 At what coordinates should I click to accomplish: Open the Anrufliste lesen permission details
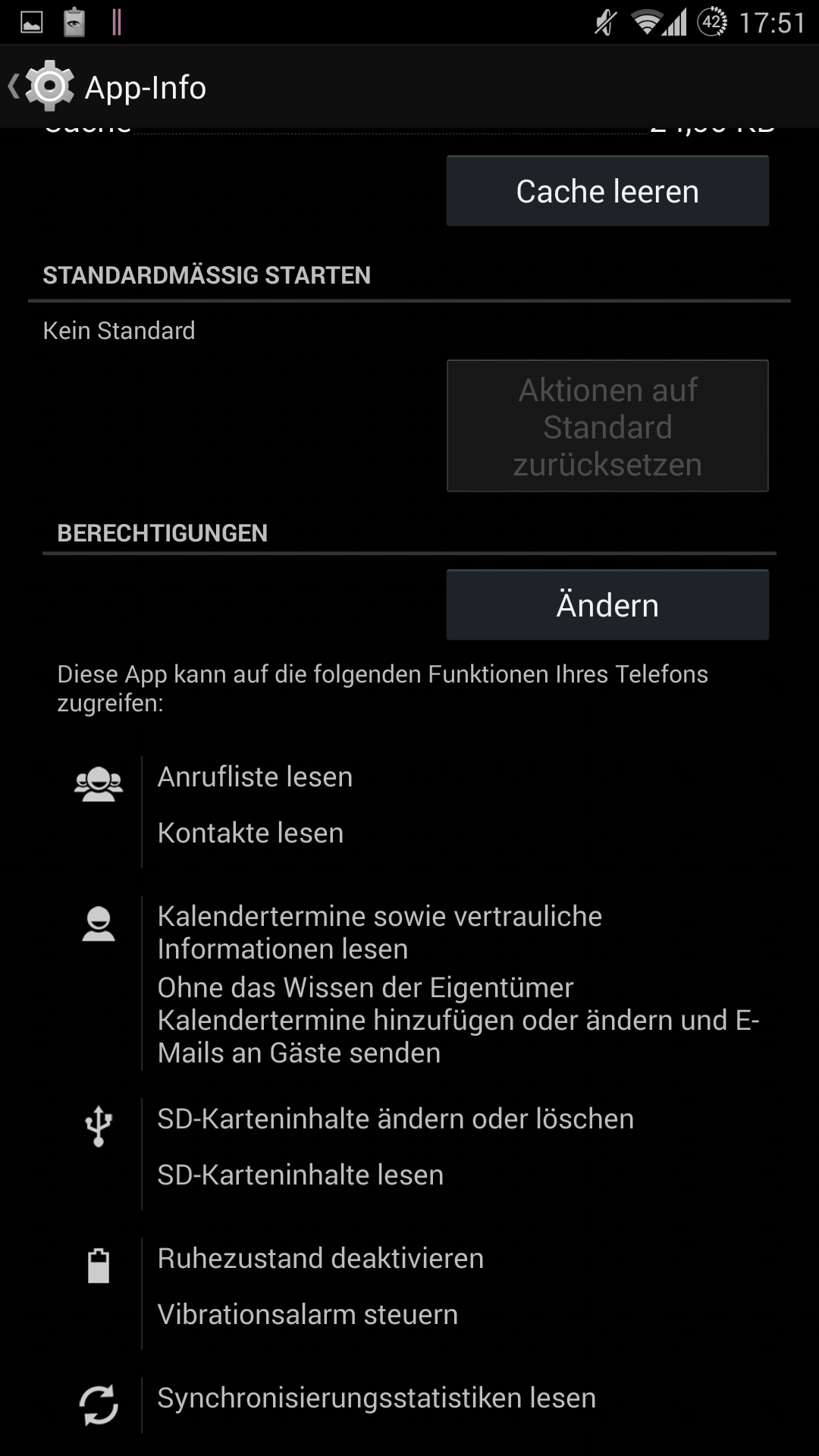tap(255, 777)
